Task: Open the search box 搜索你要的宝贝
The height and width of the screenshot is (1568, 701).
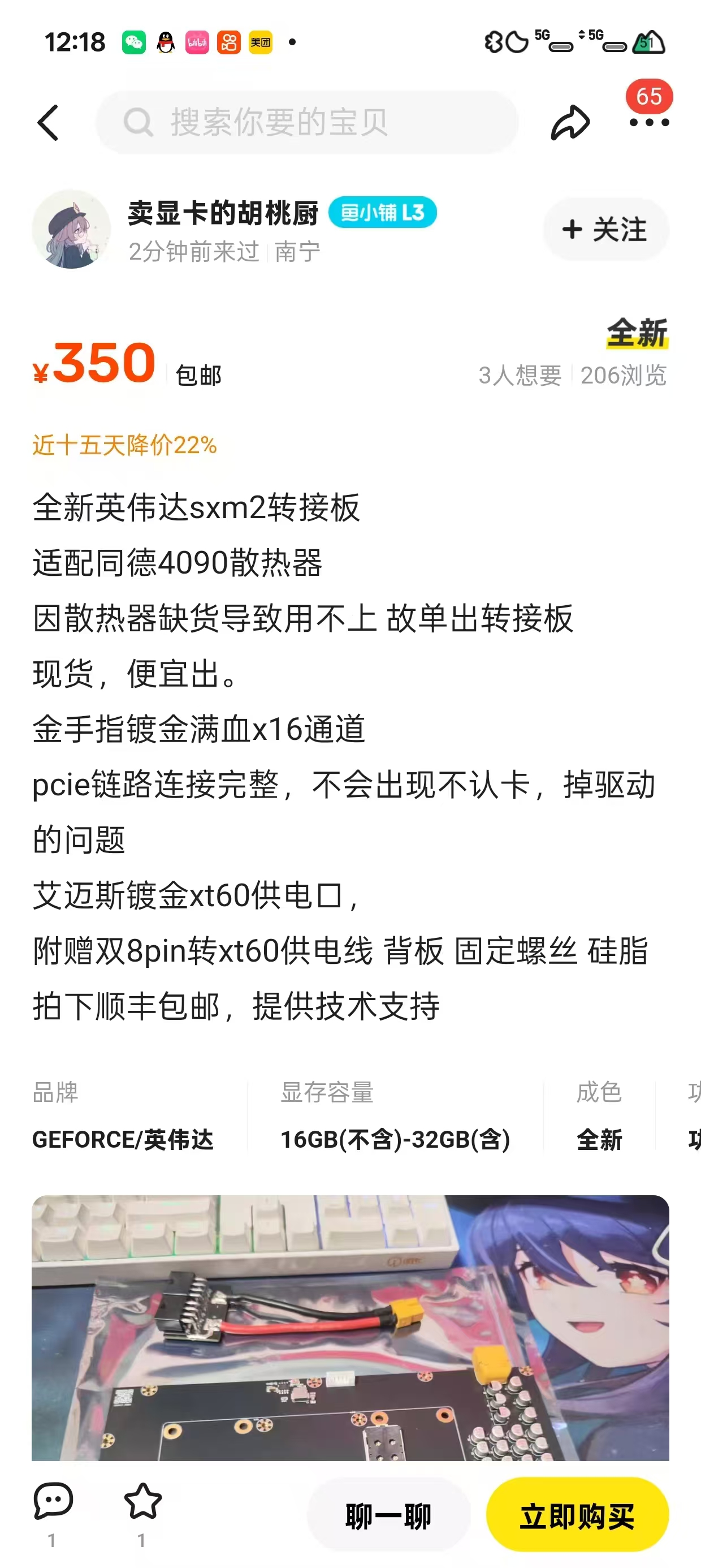Action: [x=308, y=122]
